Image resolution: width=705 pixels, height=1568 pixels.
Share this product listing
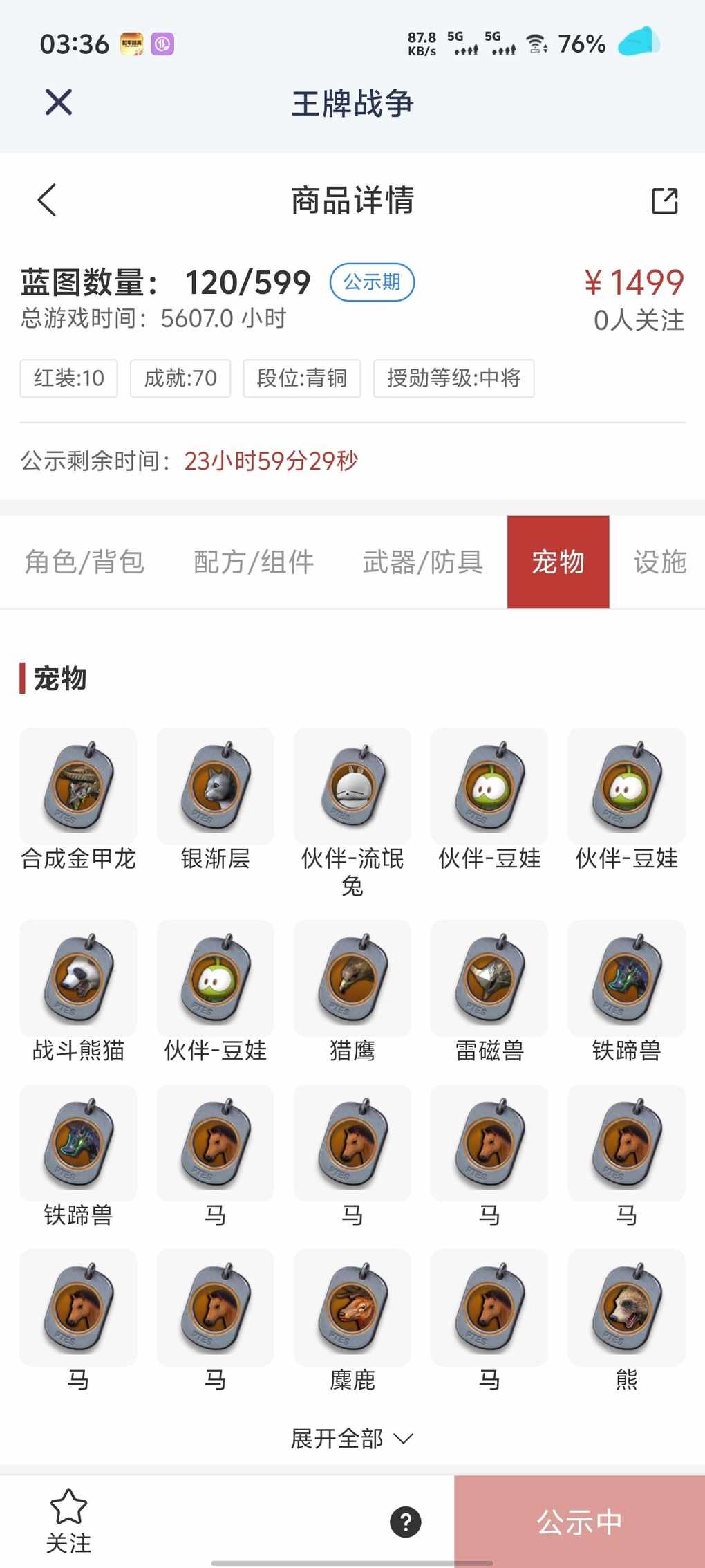click(664, 201)
